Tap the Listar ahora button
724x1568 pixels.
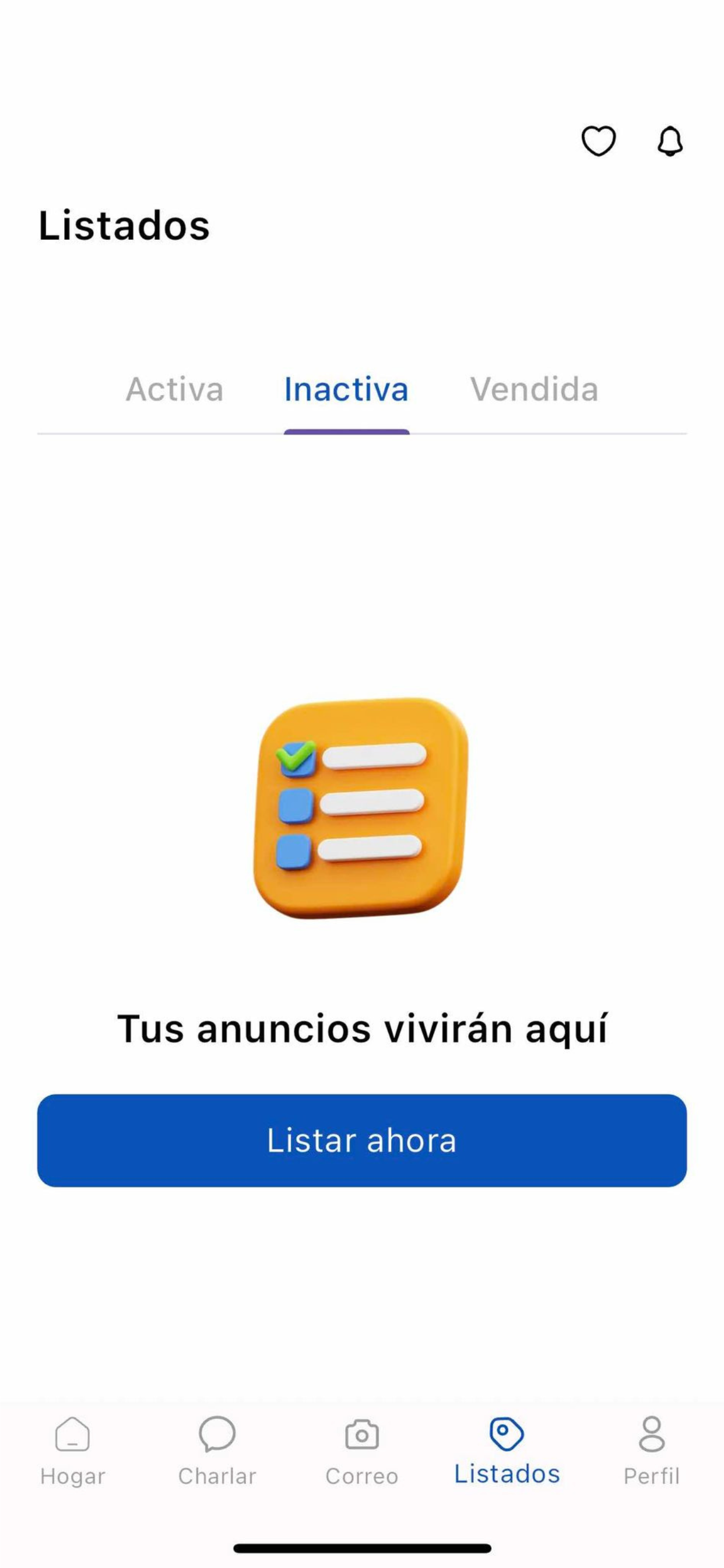pyautogui.click(x=362, y=1140)
